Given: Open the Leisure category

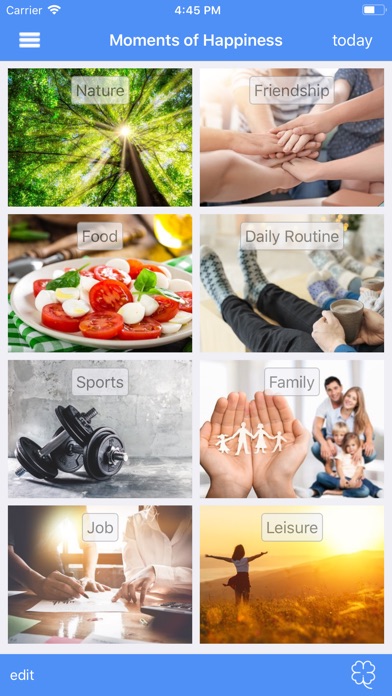Looking at the screenshot, I should 292,574.
